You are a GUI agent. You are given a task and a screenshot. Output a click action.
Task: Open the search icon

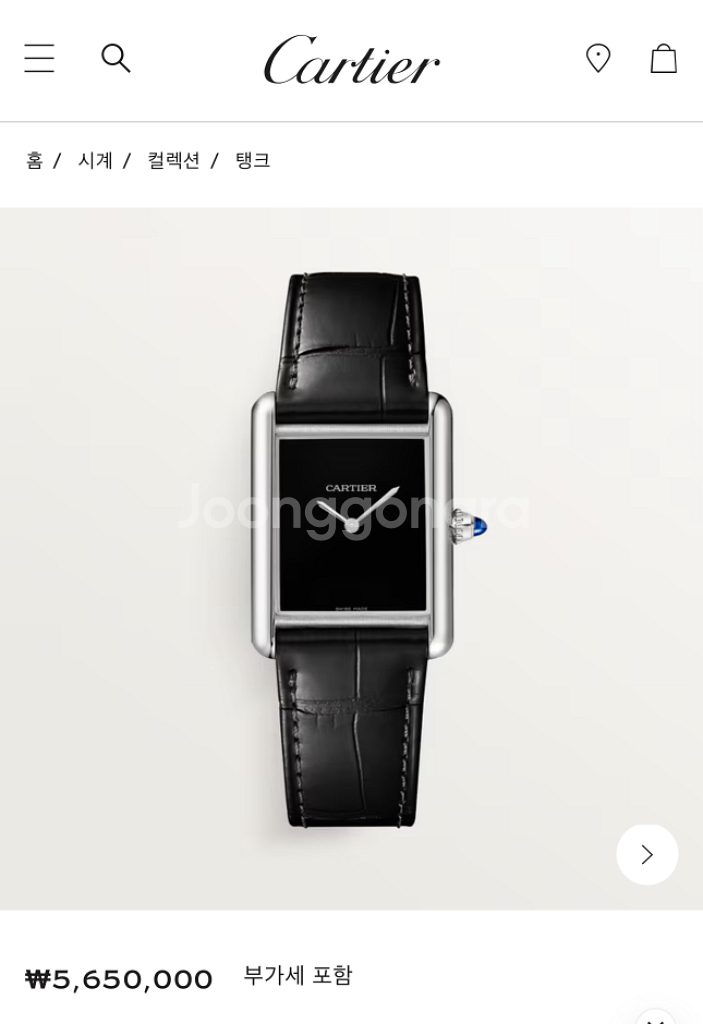[116, 58]
